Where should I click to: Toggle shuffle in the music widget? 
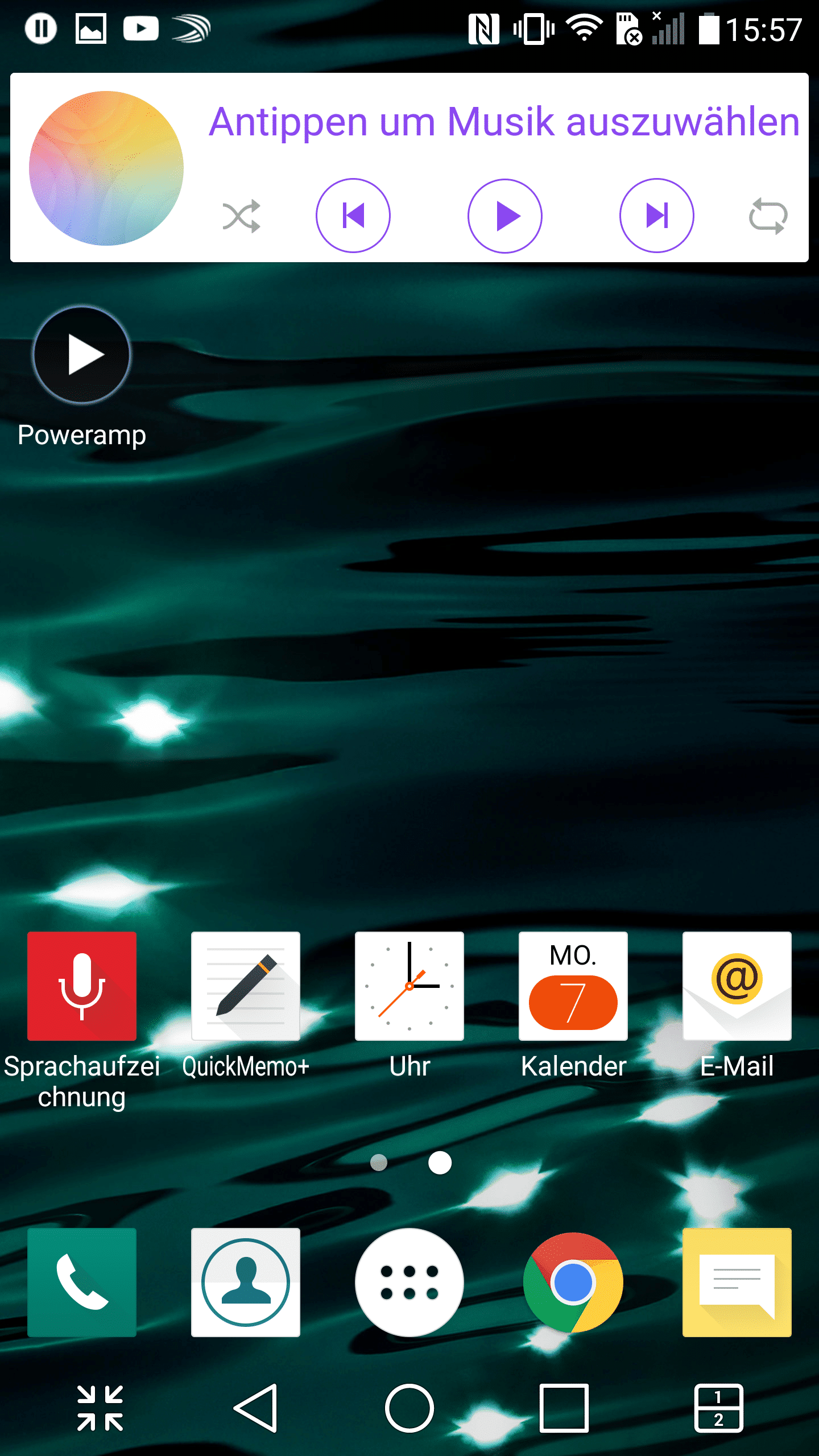click(x=241, y=216)
